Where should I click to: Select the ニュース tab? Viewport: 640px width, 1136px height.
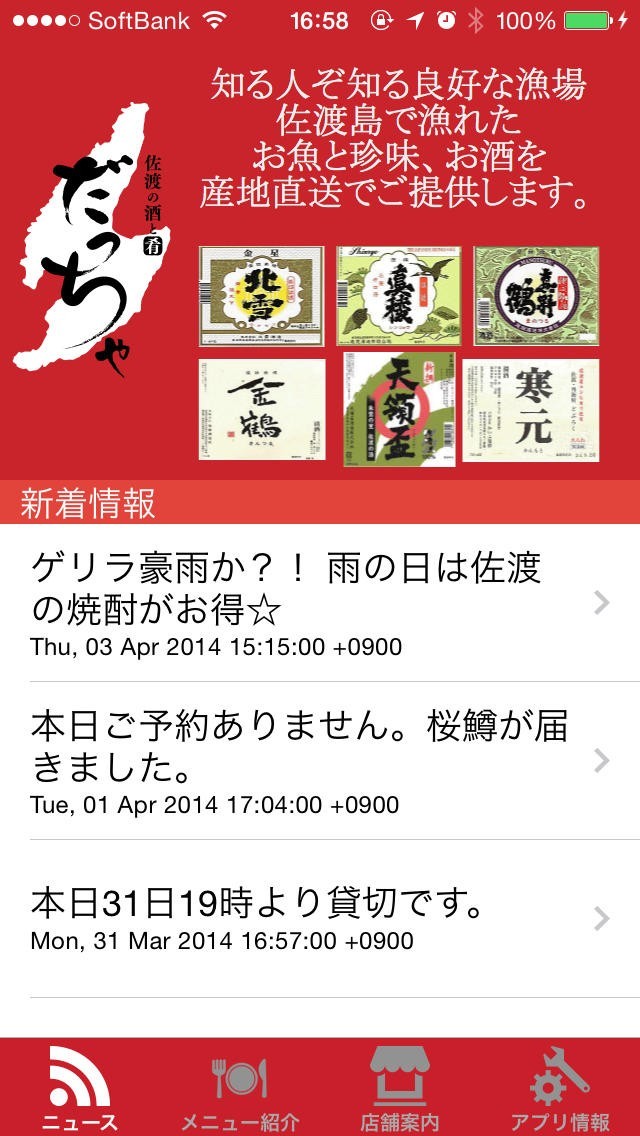tap(80, 1088)
